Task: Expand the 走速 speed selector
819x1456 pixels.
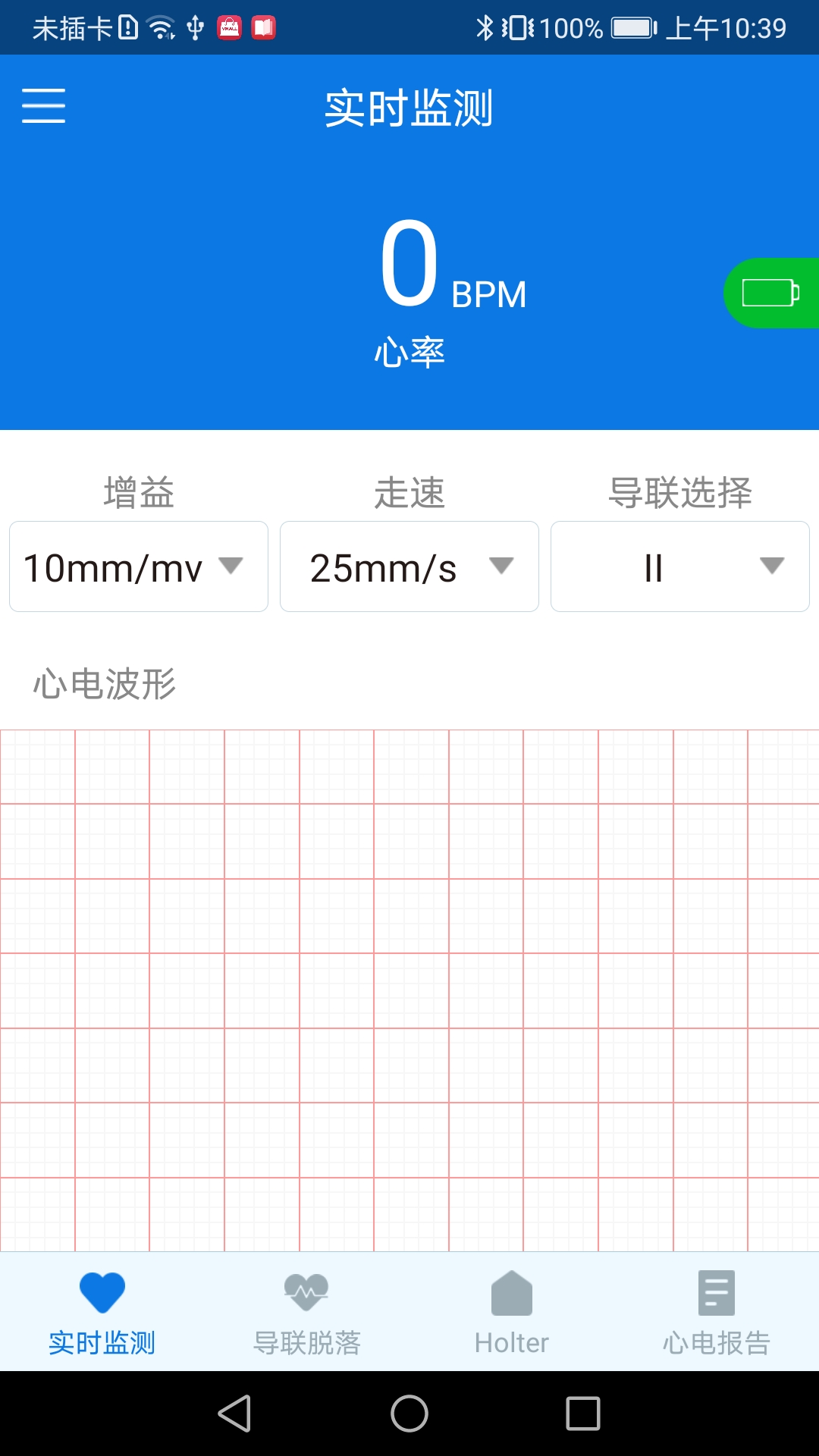Action: coord(409,566)
